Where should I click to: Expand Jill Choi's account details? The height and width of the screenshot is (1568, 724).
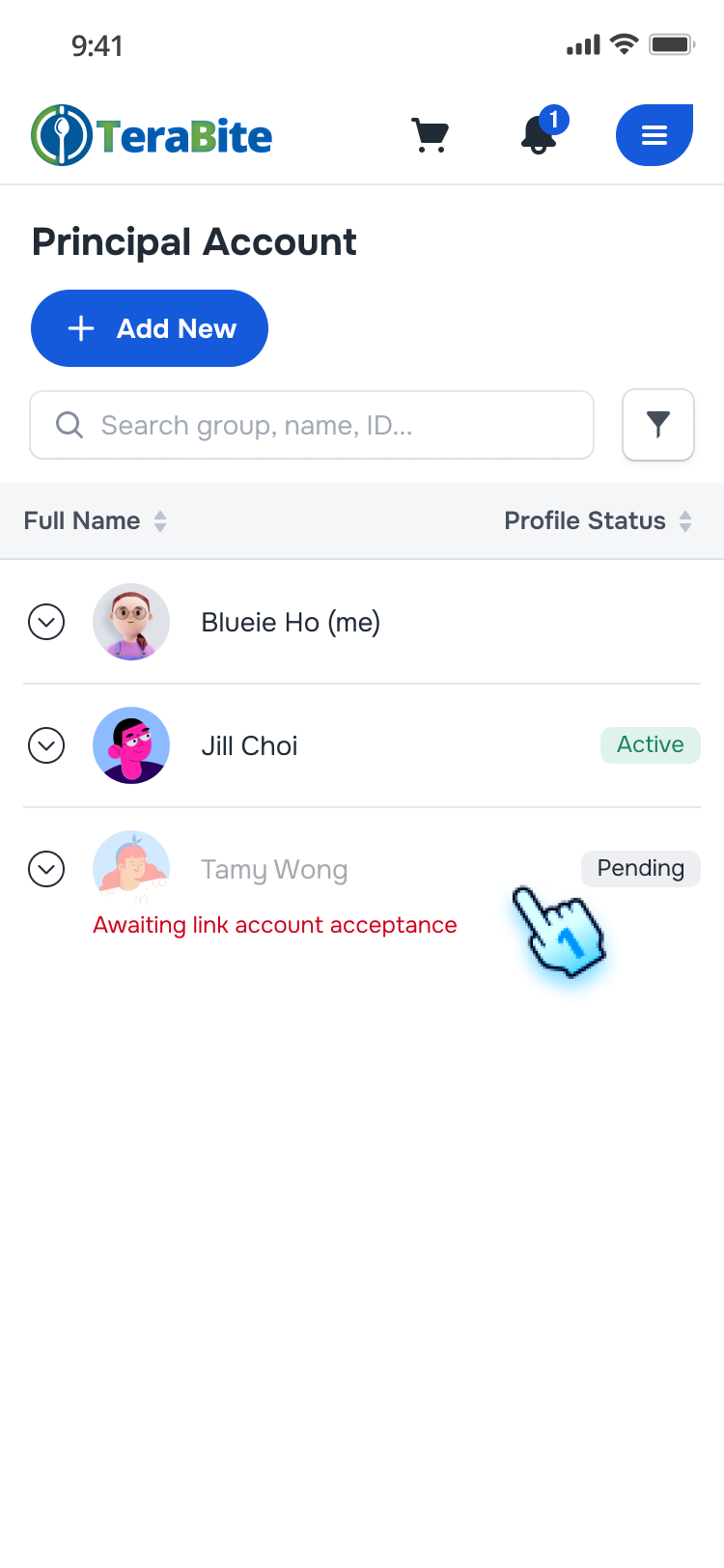tap(46, 745)
